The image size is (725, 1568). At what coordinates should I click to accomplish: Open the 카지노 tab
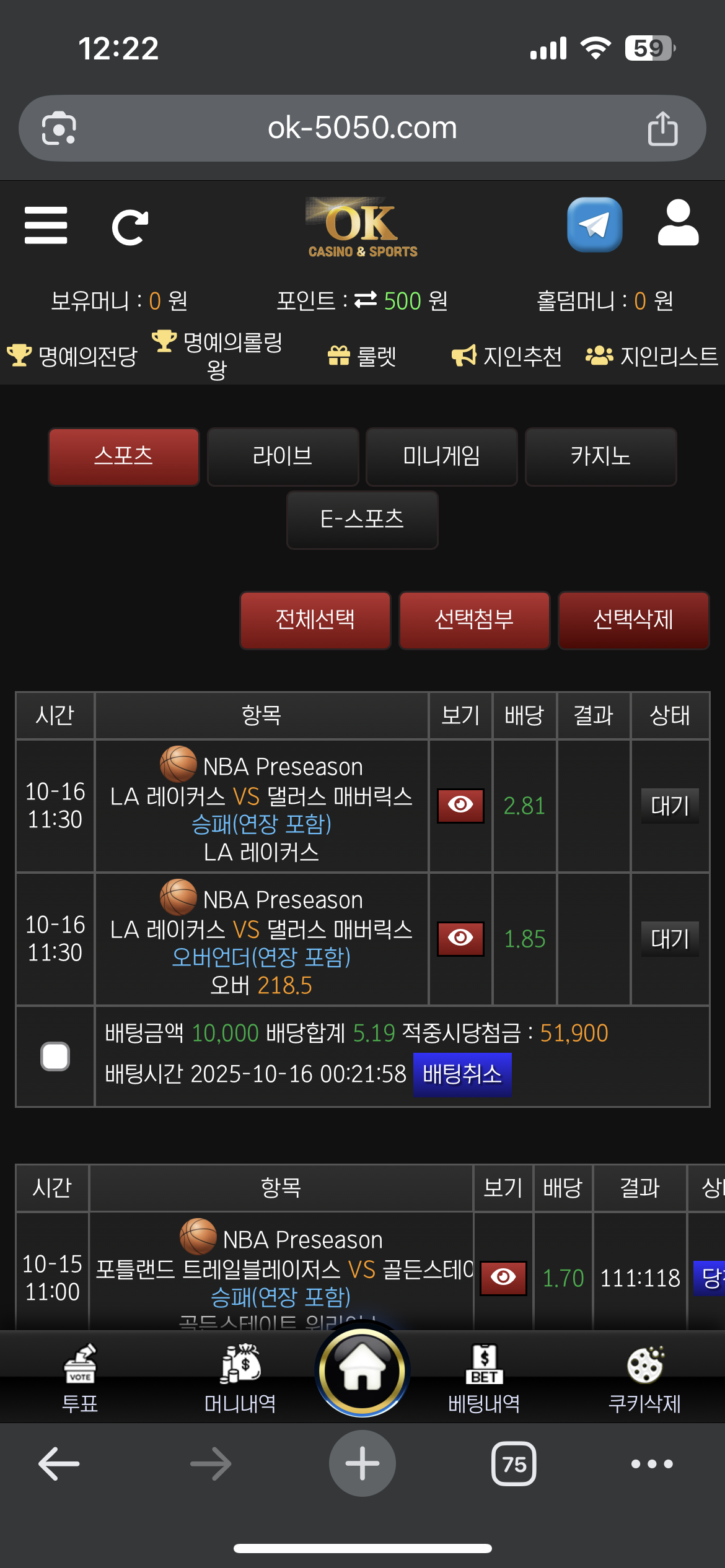click(x=600, y=456)
